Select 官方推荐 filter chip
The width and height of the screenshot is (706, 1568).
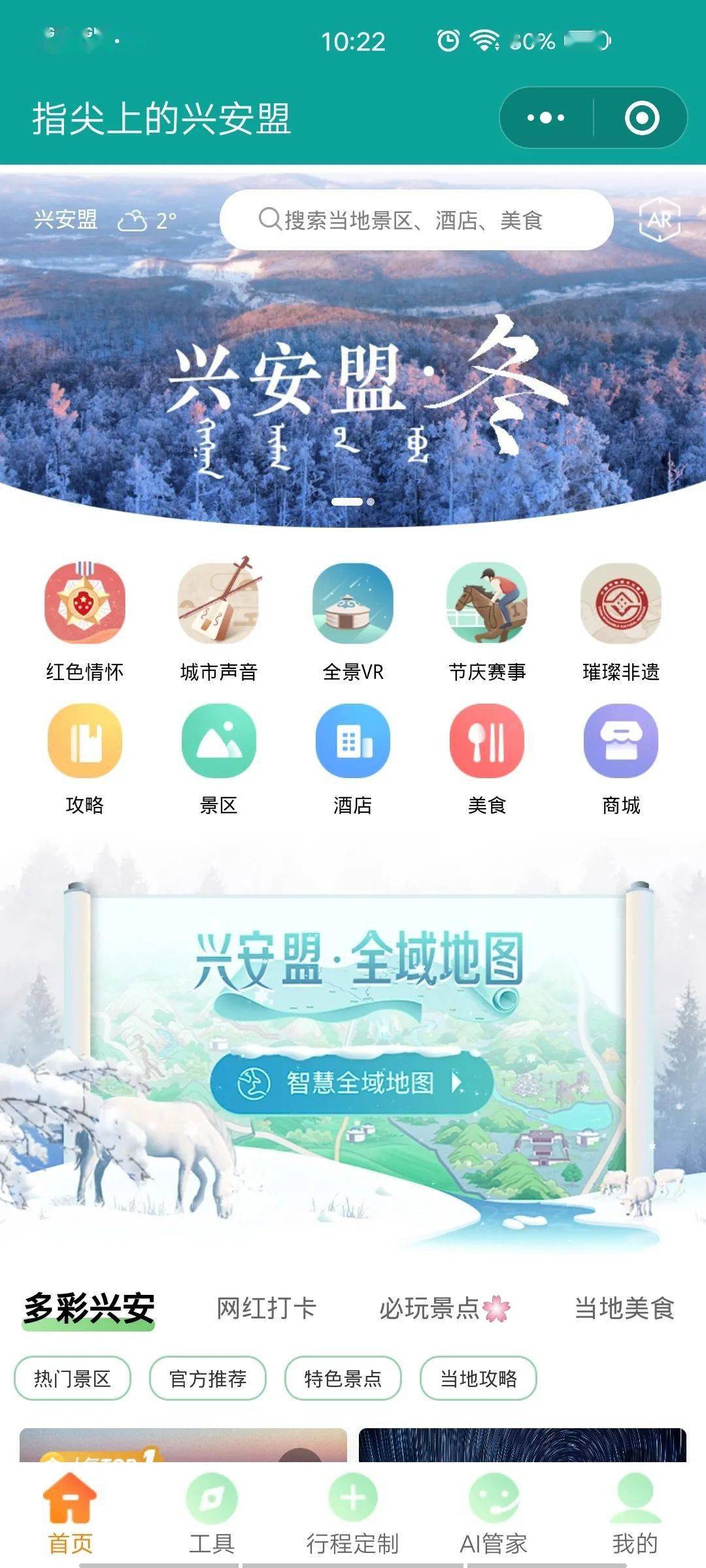[208, 1379]
